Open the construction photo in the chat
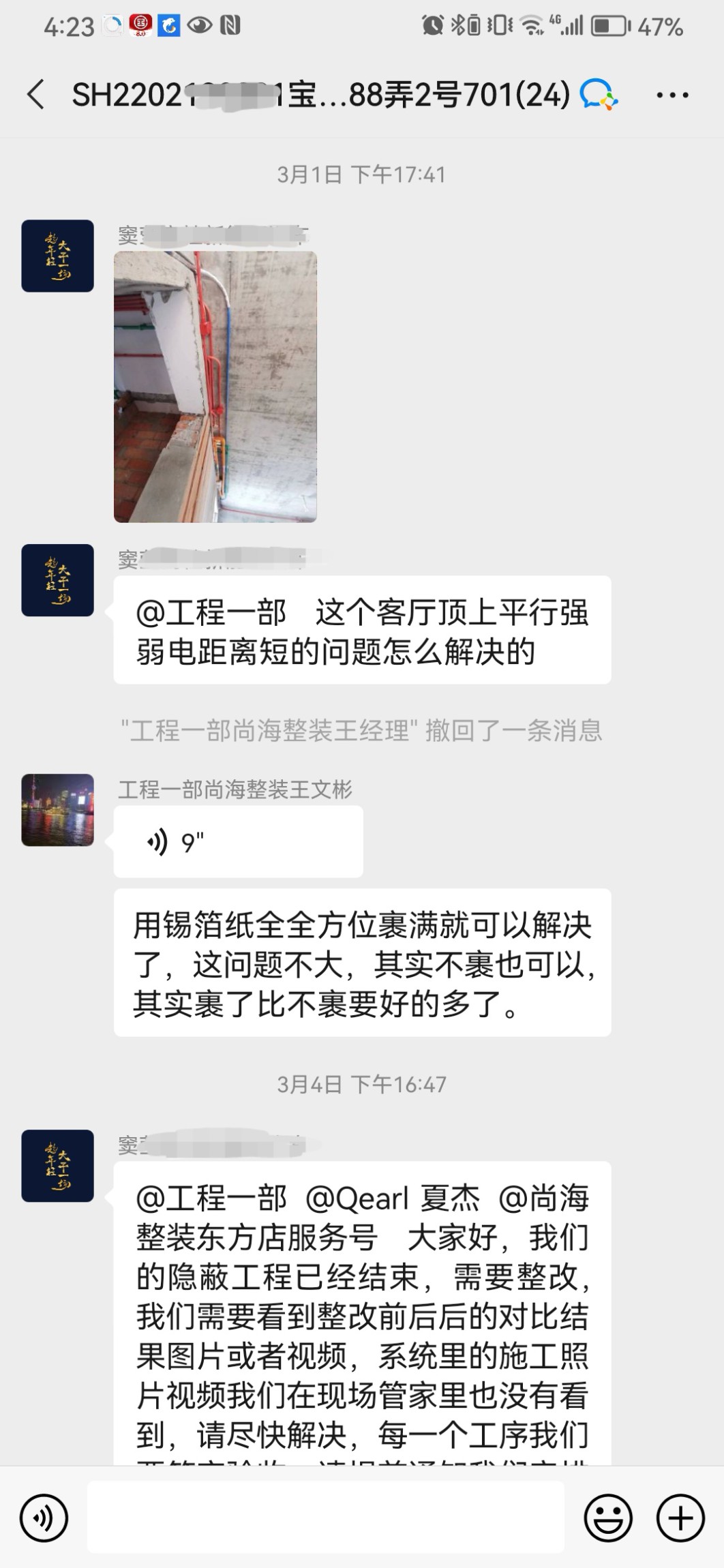The width and height of the screenshot is (724, 1568). [x=215, y=387]
